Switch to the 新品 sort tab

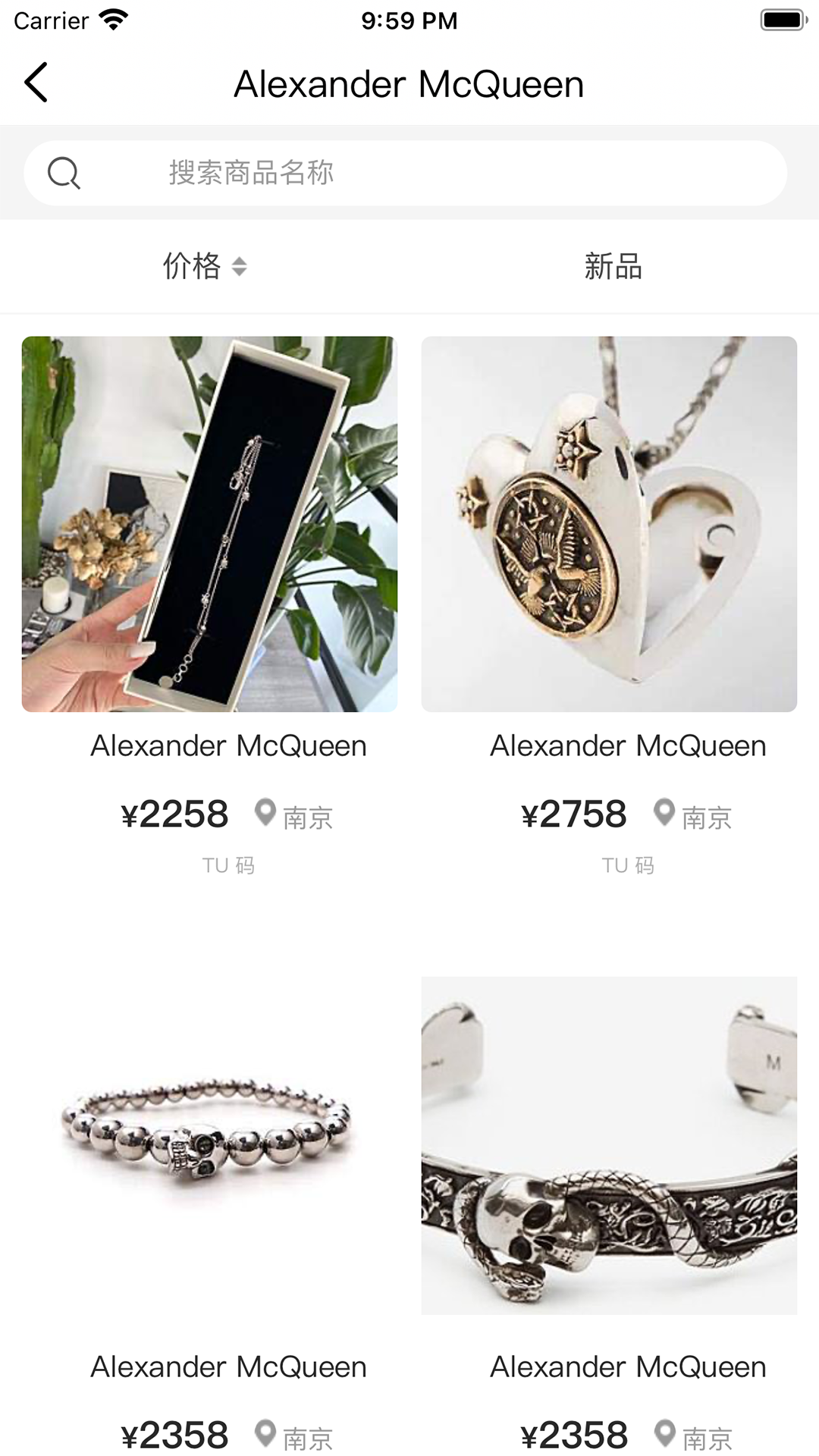click(x=613, y=266)
